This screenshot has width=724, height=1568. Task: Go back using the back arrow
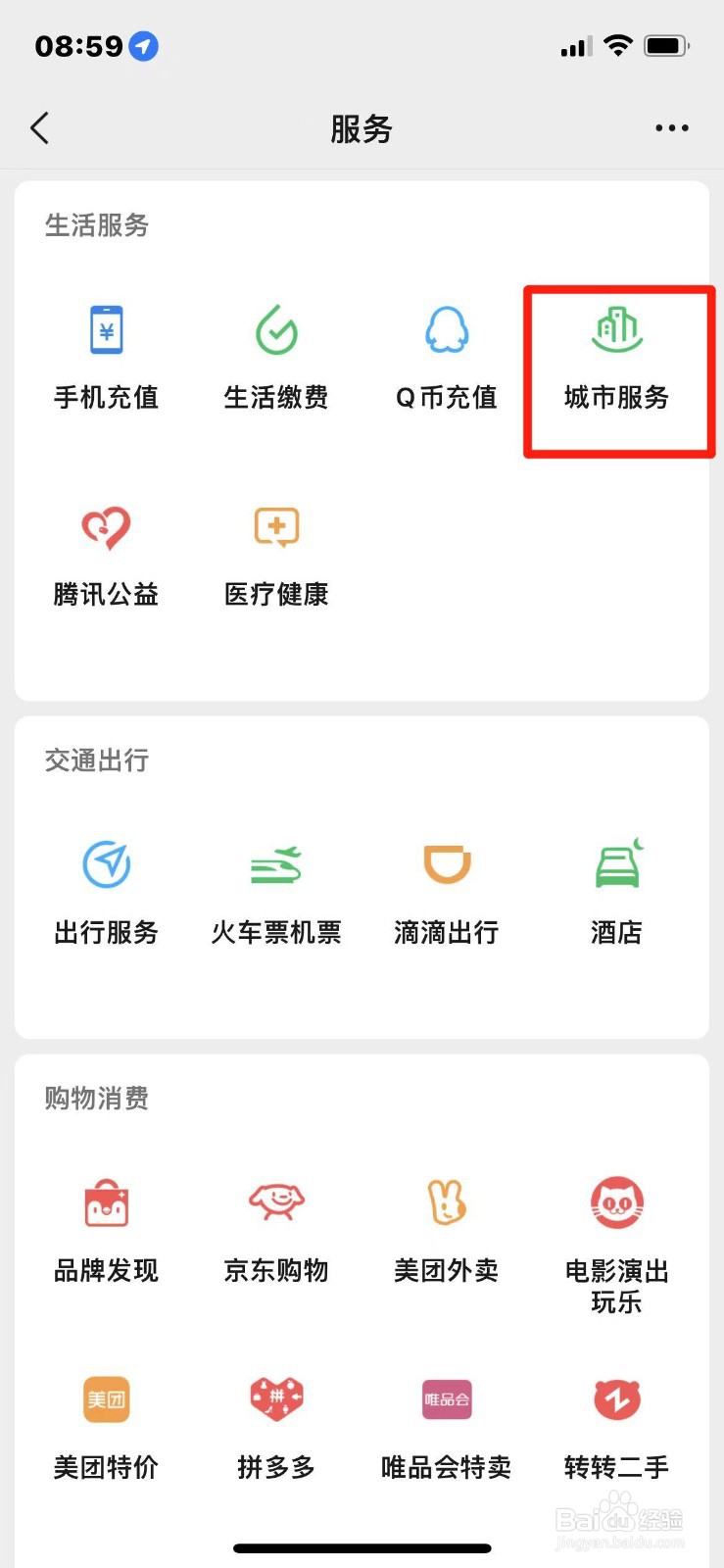39,127
